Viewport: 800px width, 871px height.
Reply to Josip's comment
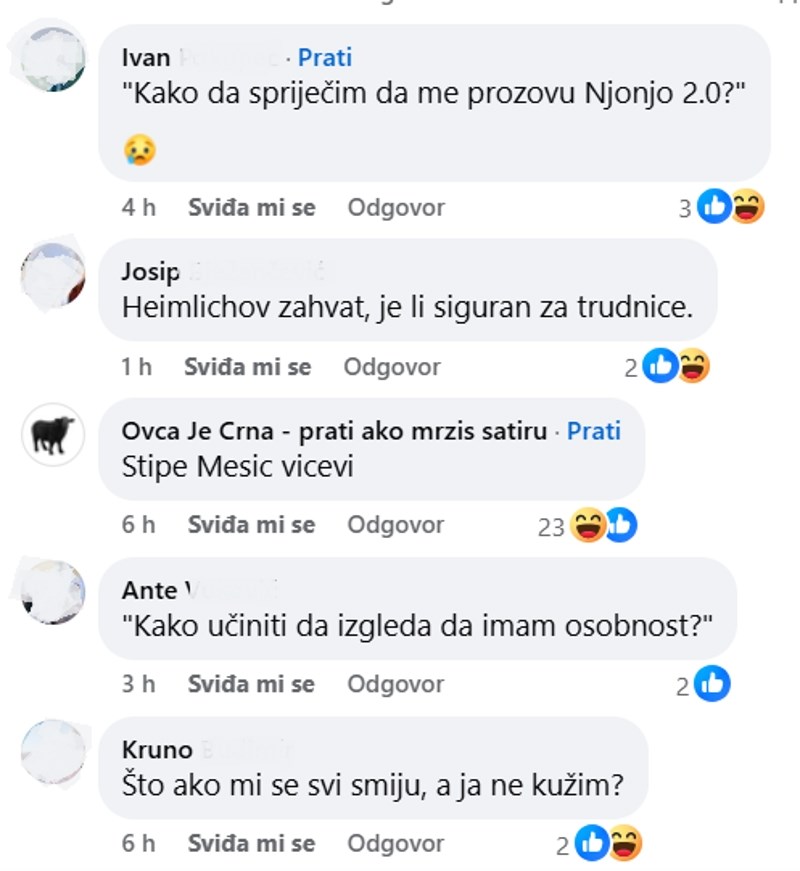pos(392,367)
